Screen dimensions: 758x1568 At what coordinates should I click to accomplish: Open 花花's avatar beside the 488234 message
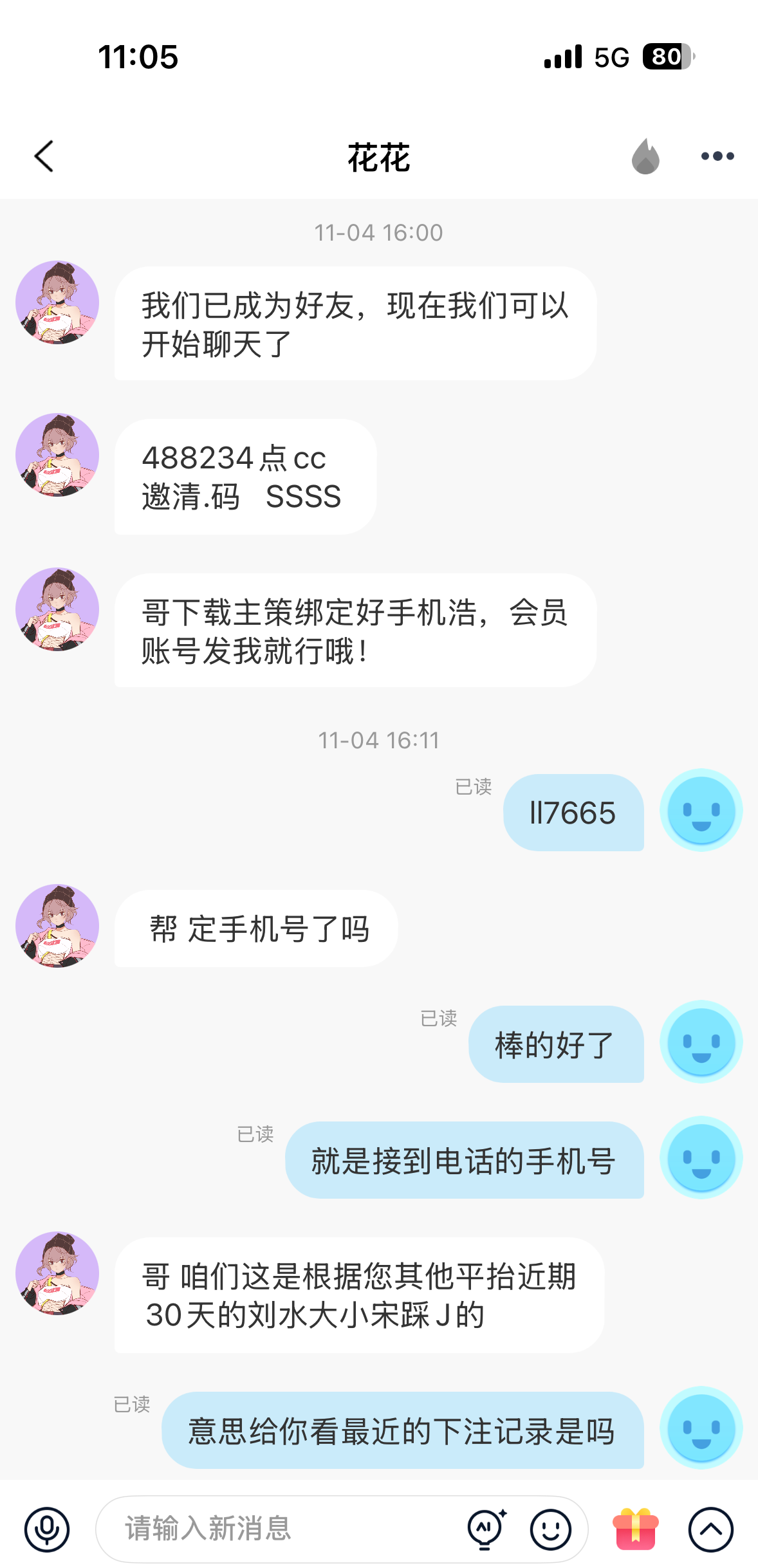tap(57, 455)
